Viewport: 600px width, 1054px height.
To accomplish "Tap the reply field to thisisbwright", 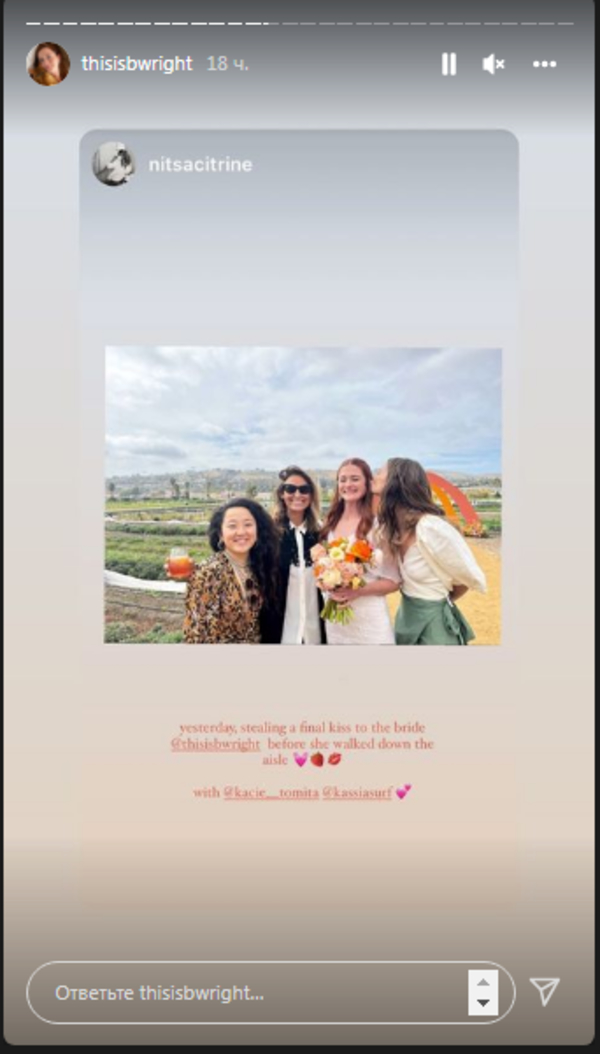I will (245, 993).
